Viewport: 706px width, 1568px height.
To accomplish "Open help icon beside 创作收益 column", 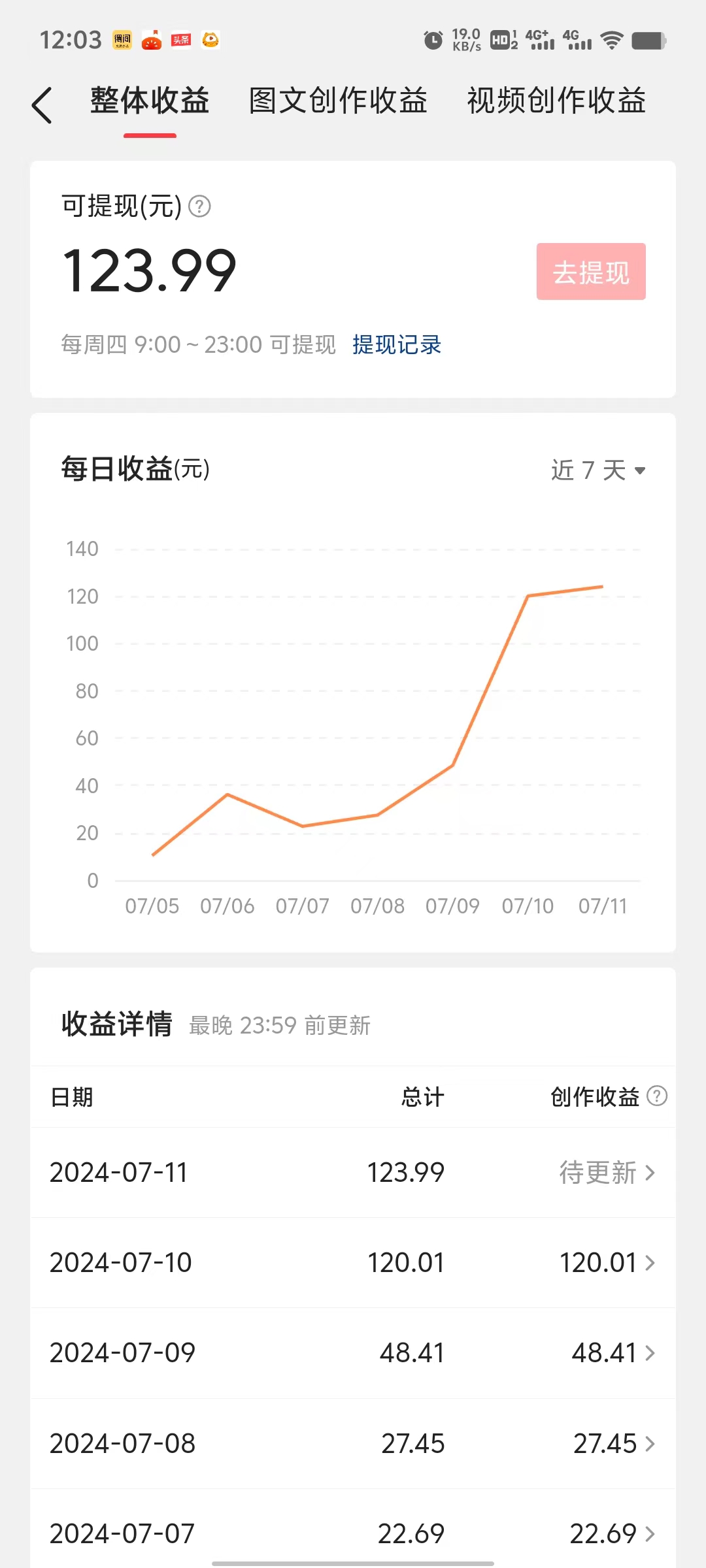I will (657, 1096).
